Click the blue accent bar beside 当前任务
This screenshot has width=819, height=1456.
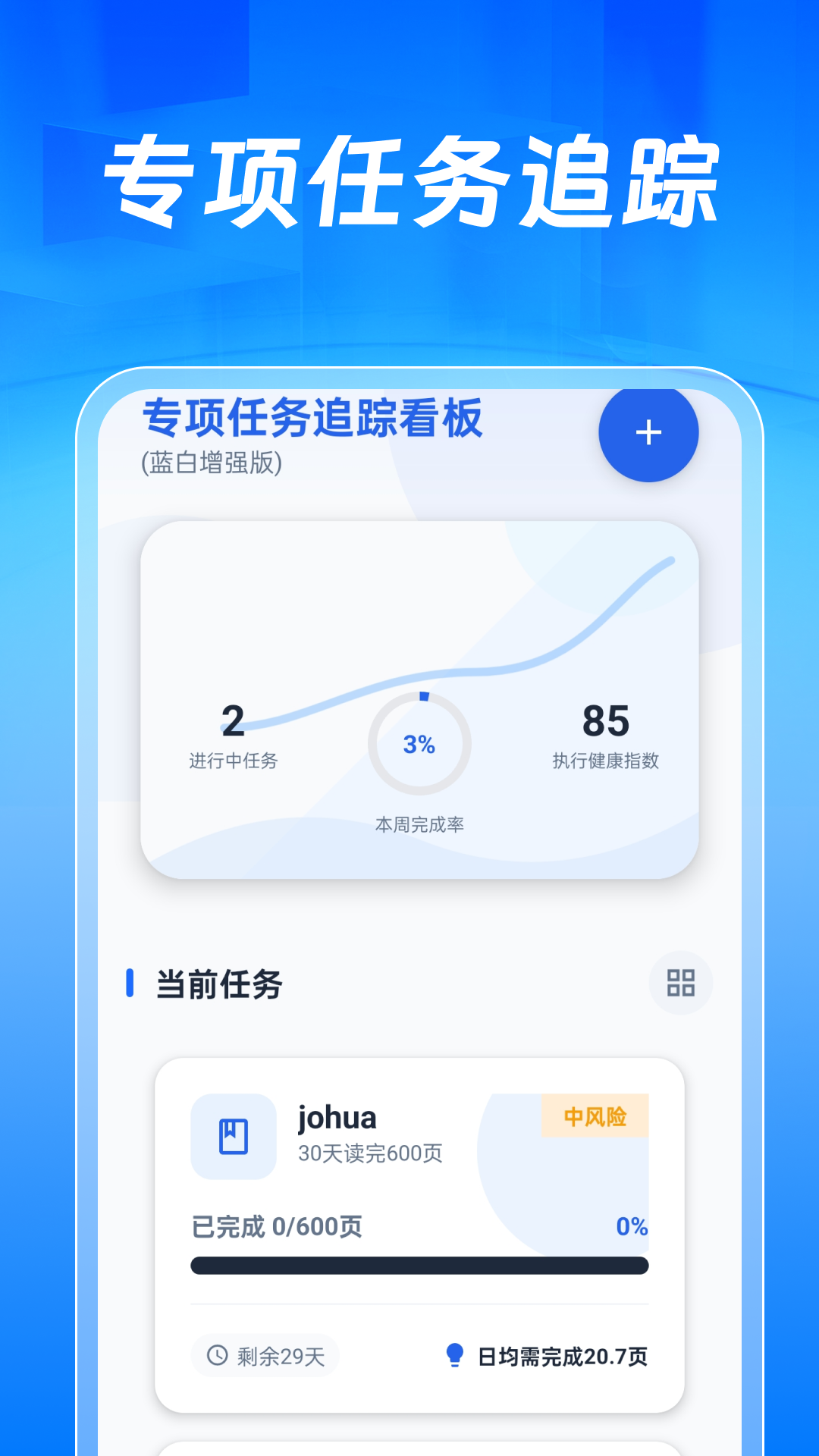(130, 981)
